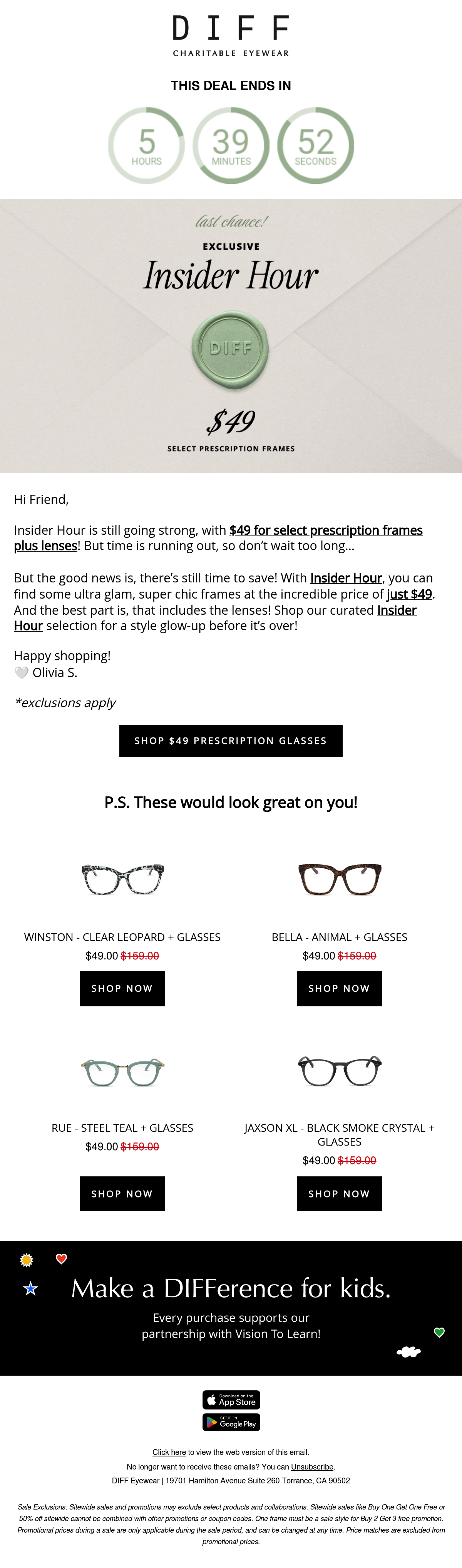Screen dimensions: 462x1568
Task: Follow the 'just $49' underlined link
Action: click(x=409, y=594)
